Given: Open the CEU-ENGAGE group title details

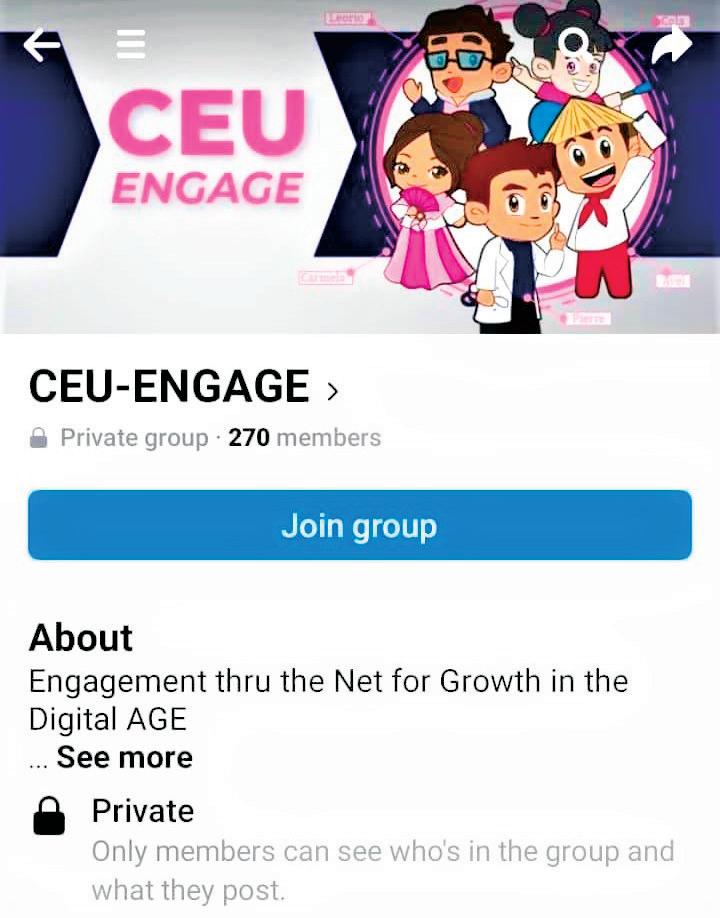Looking at the screenshot, I should (x=184, y=387).
